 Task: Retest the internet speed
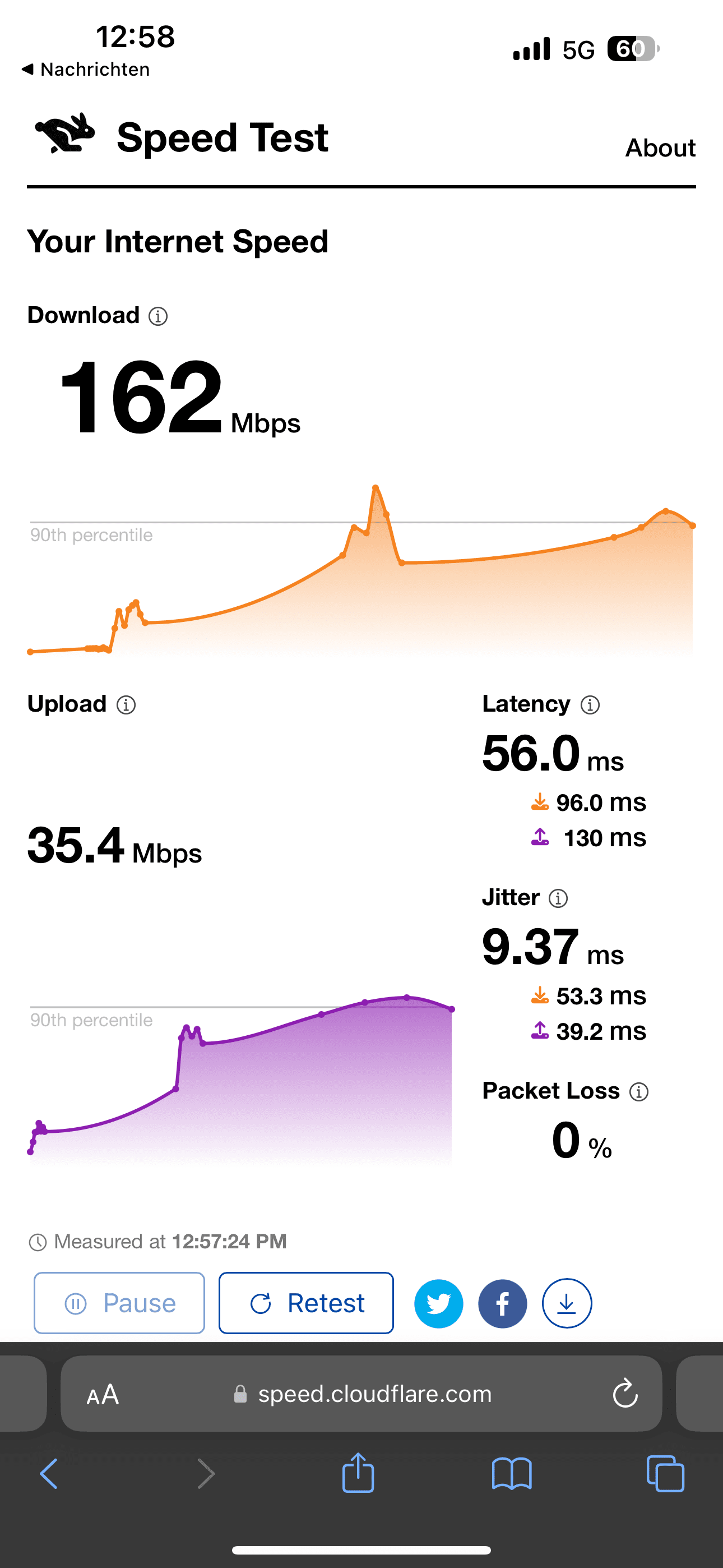coord(306,1303)
